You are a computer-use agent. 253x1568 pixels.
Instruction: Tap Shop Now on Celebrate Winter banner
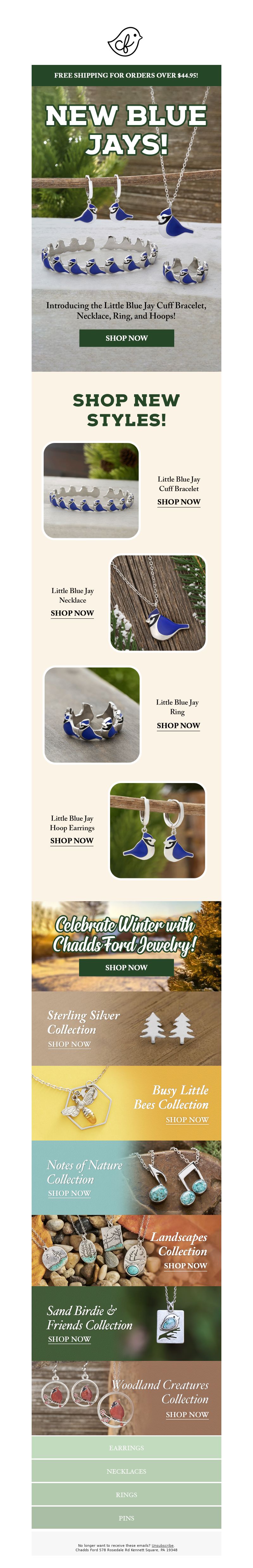126,967
